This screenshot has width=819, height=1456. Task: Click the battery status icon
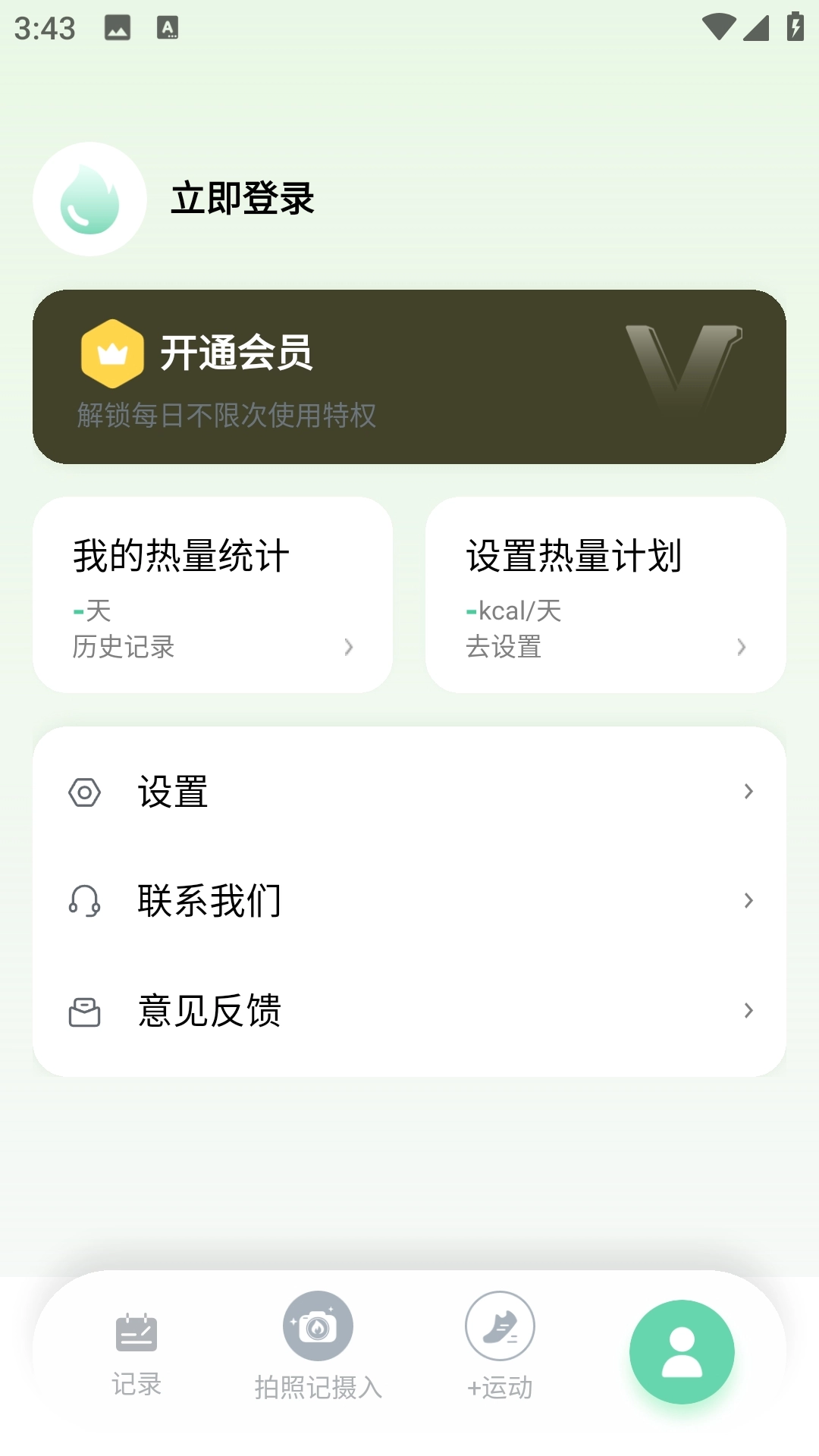pyautogui.click(x=793, y=26)
